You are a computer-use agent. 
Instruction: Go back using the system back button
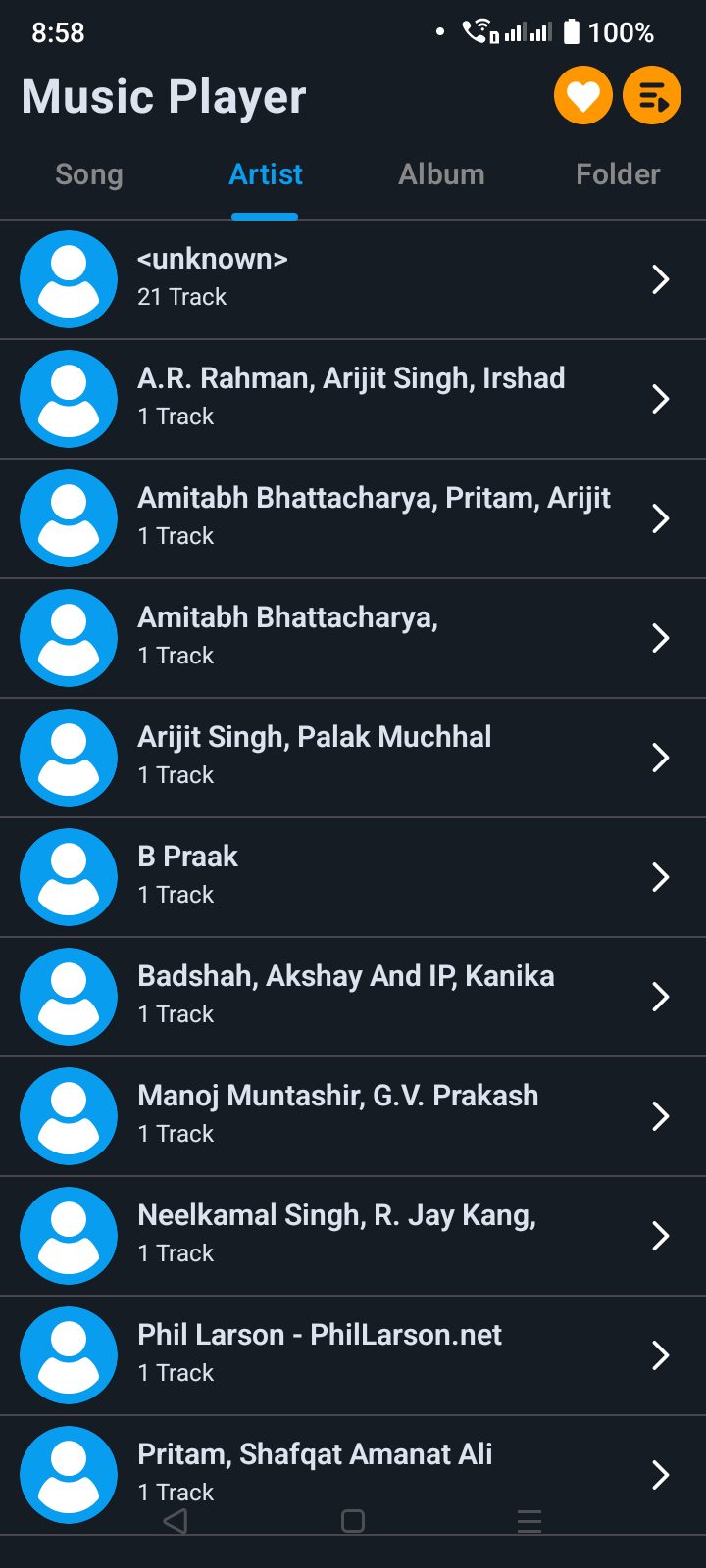tap(176, 1521)
